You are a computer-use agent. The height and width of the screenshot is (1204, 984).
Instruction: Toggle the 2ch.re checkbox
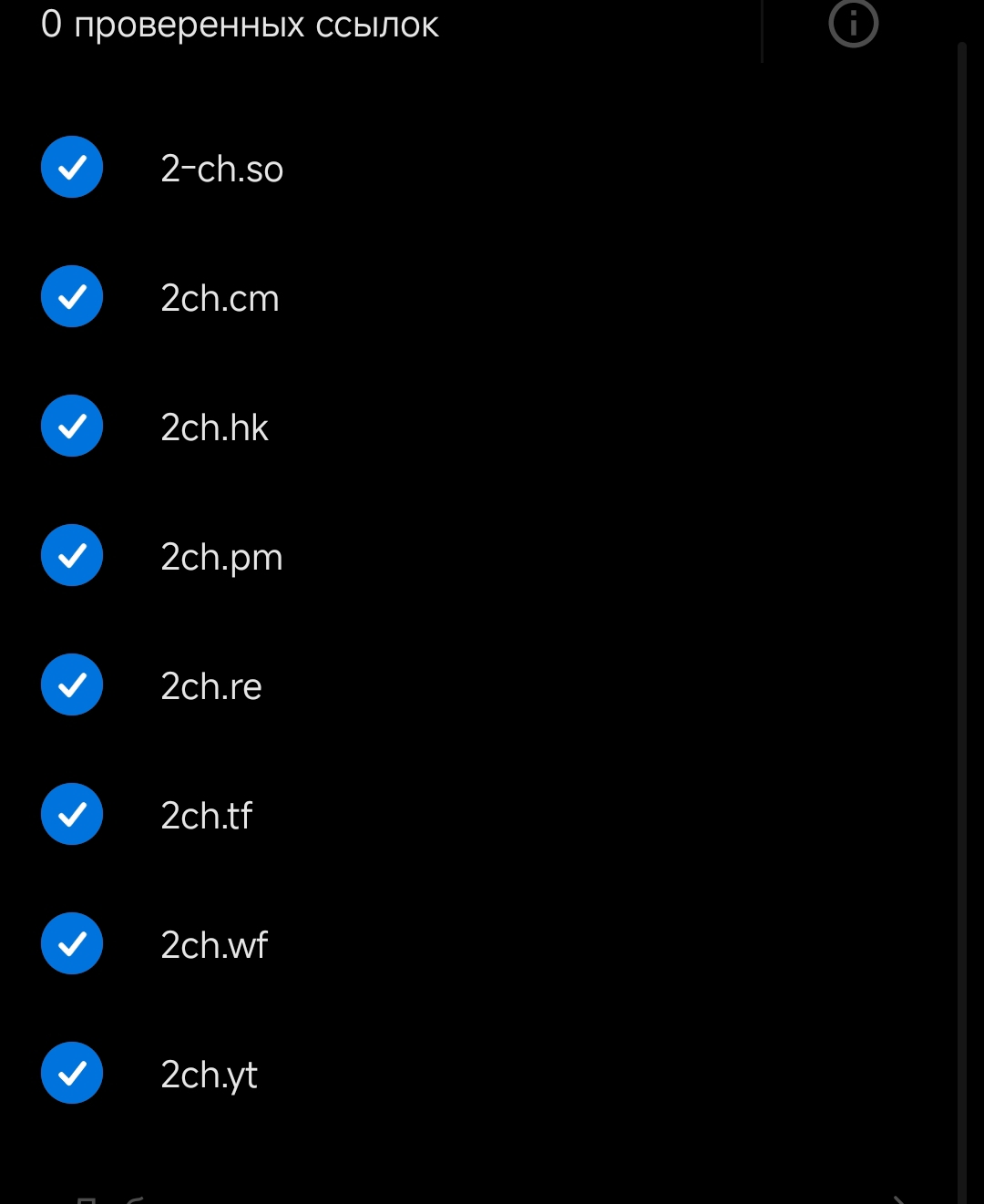tap(72, 685)
